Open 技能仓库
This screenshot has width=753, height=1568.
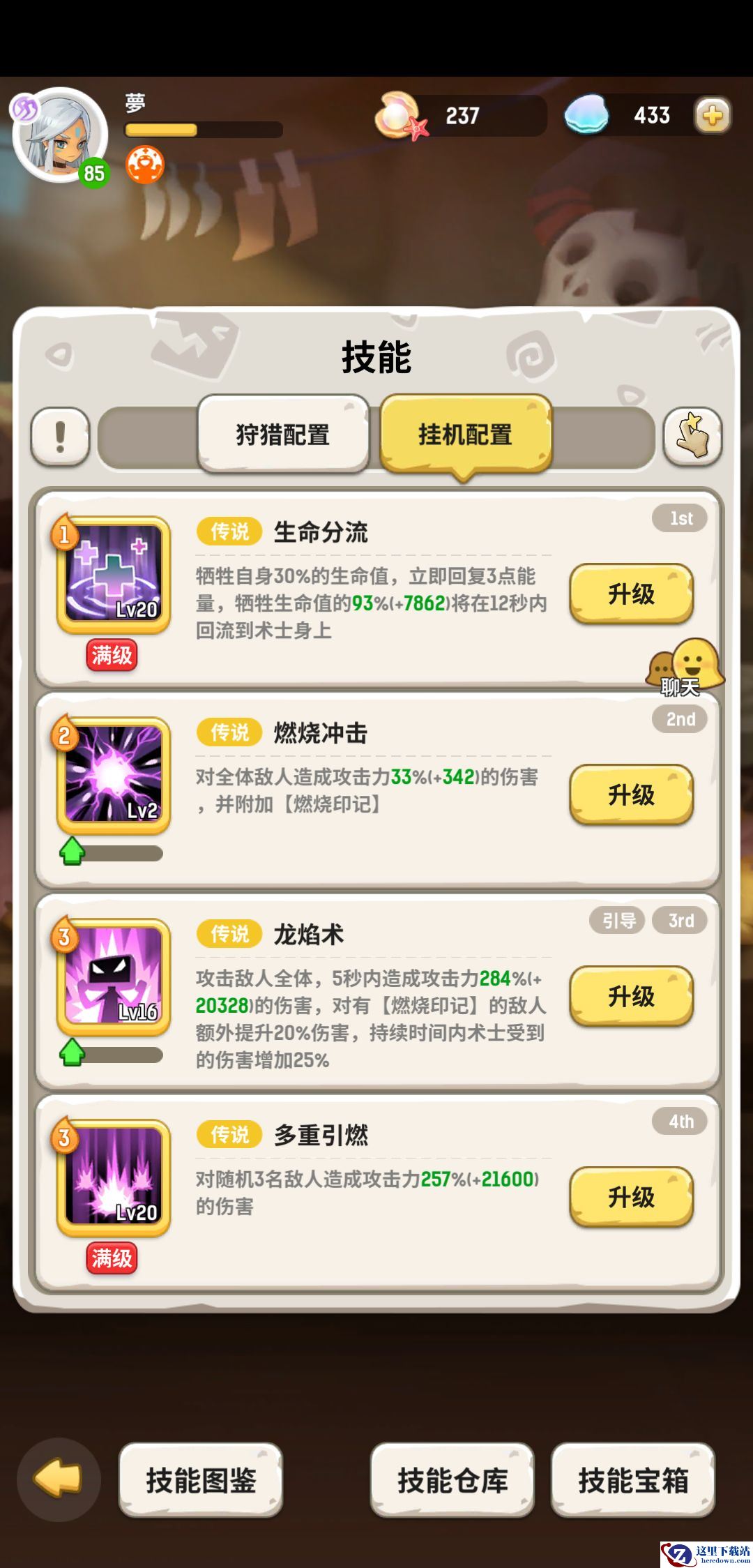coord(452,1480)
